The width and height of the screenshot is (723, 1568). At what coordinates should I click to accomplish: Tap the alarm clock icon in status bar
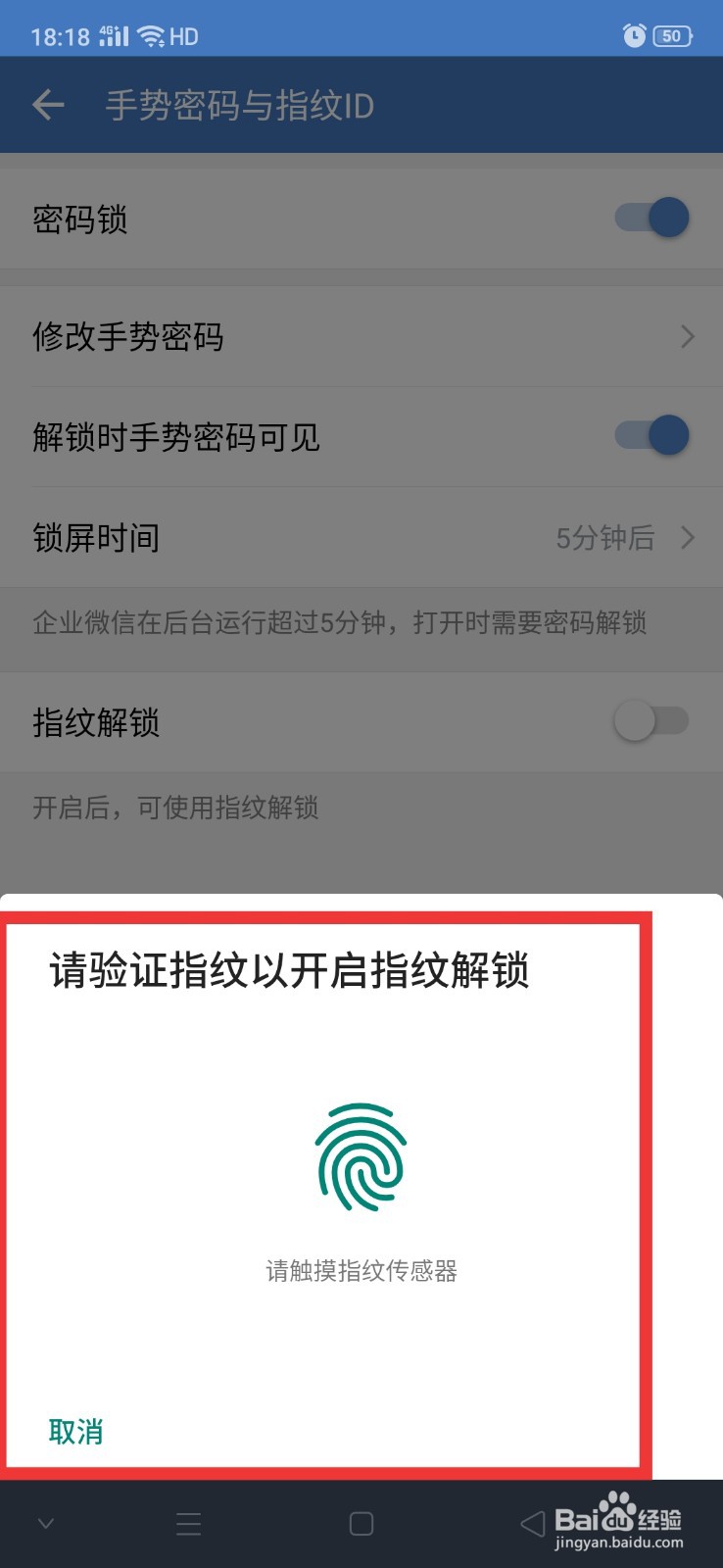pyautogui.click(x=635, y=35)
